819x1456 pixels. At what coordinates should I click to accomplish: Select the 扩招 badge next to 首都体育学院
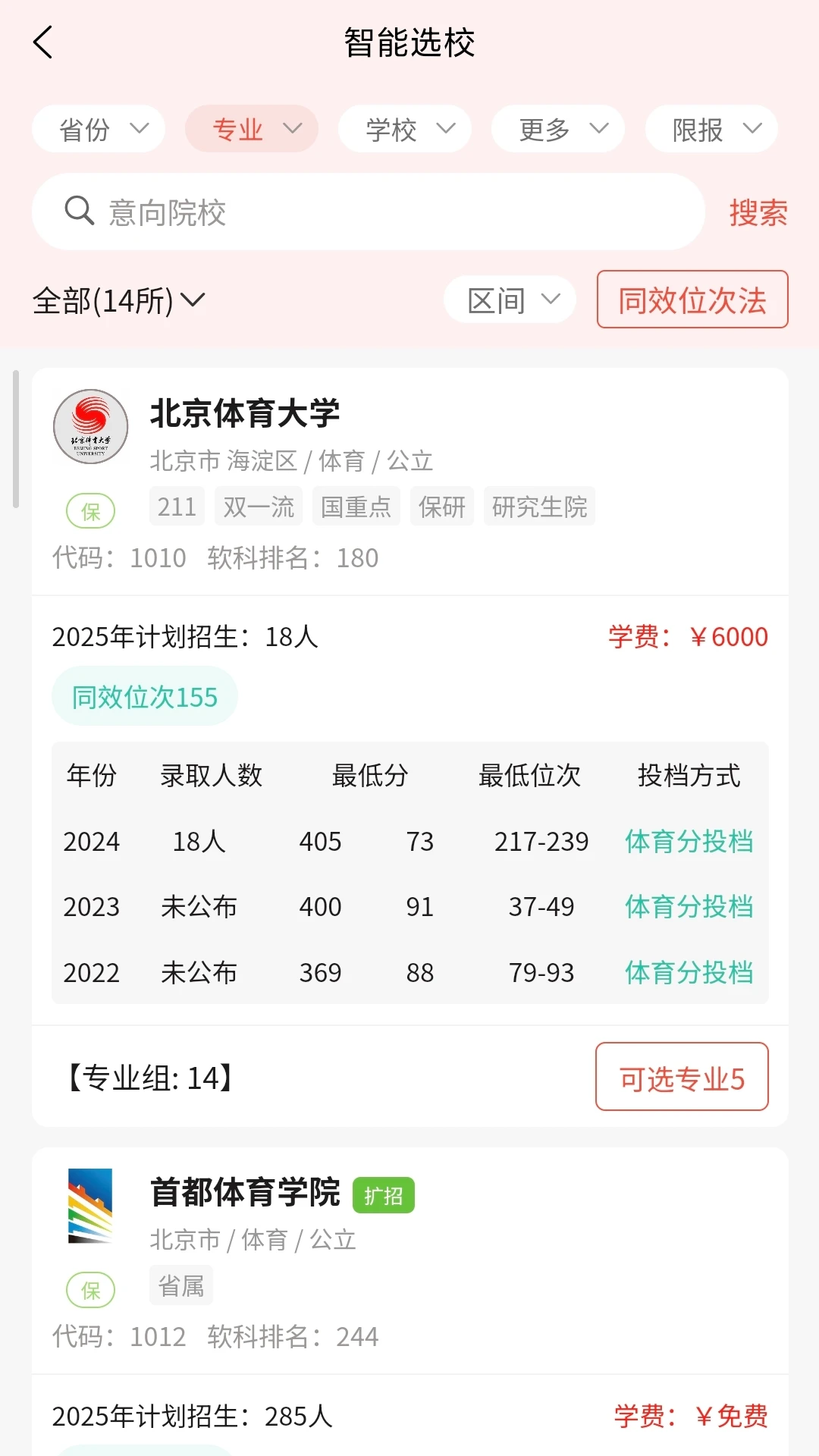click(x=384, y=1194)
